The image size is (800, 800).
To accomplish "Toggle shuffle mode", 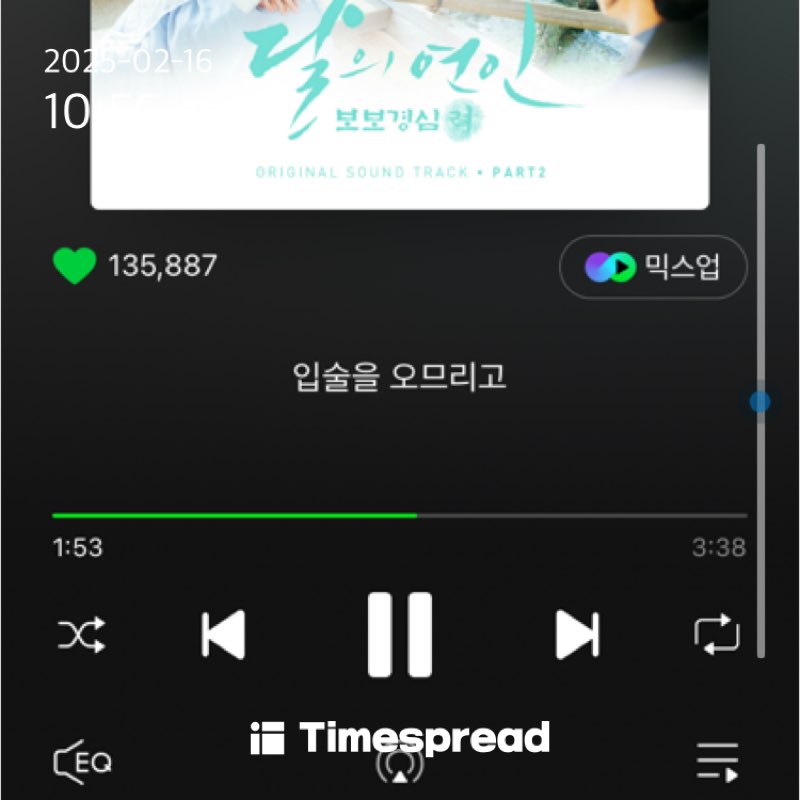I will pyautogui.click(x=81, y=634).
